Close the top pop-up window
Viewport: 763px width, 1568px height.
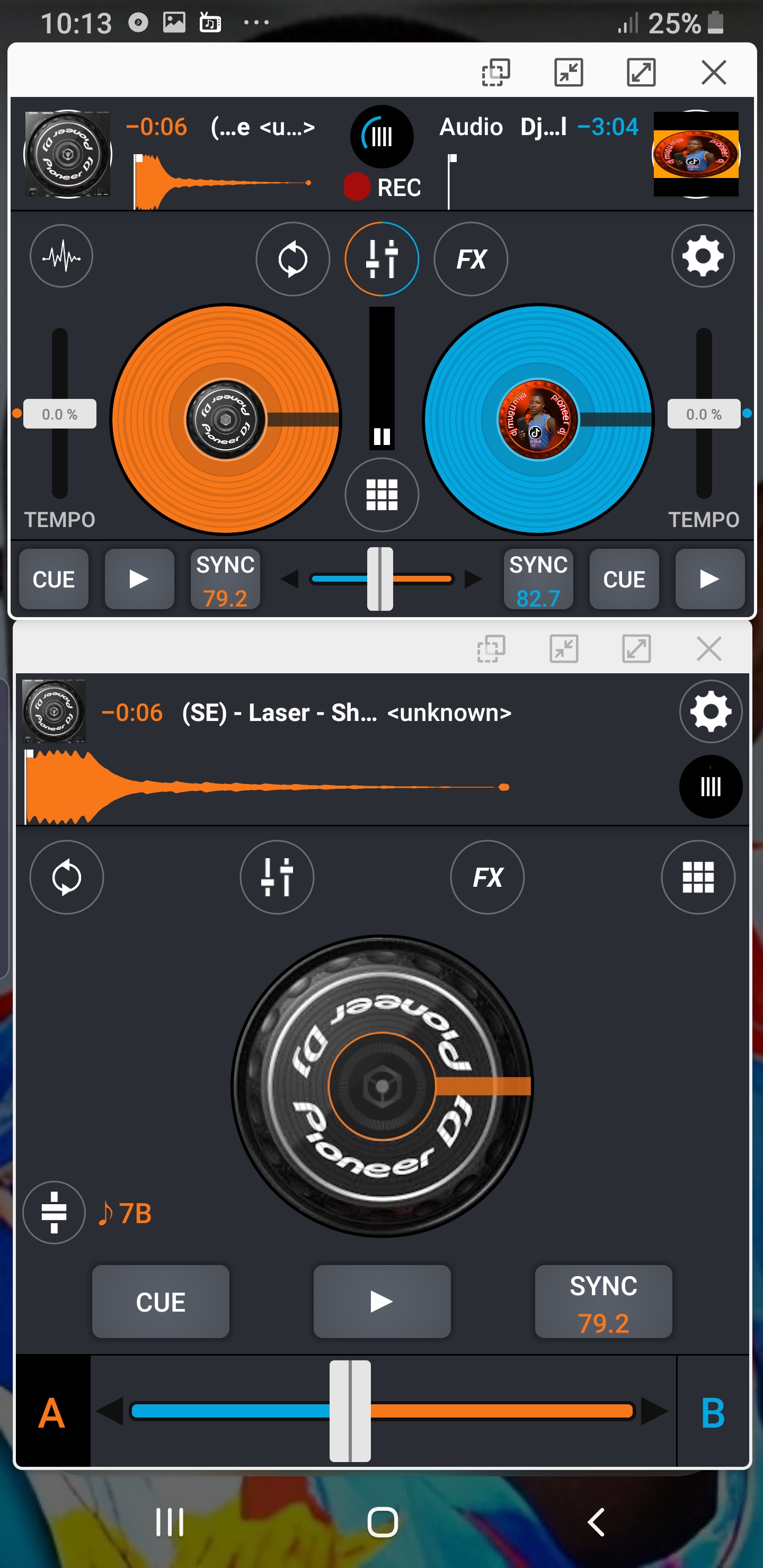coord(713,73)
